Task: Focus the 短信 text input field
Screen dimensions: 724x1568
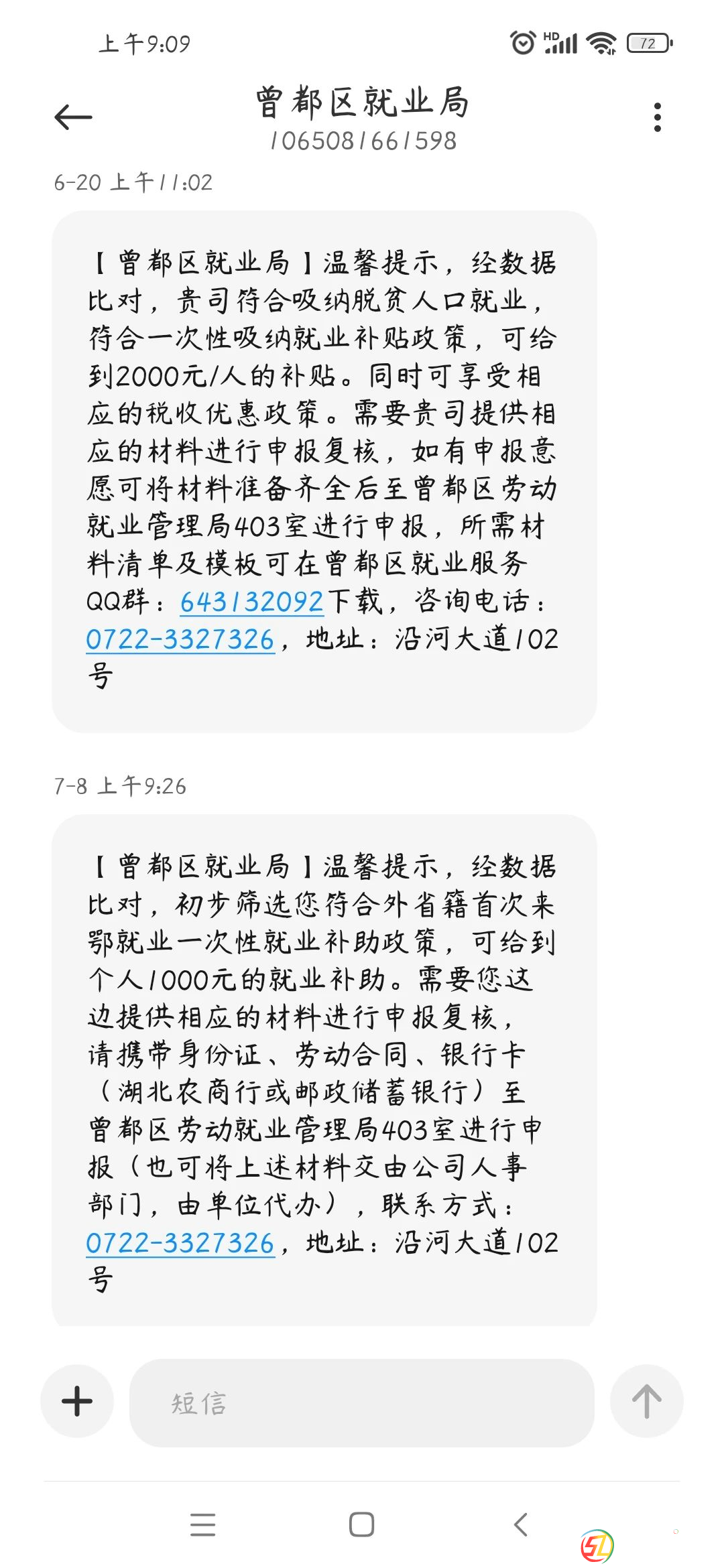Action: point(362,1402)
